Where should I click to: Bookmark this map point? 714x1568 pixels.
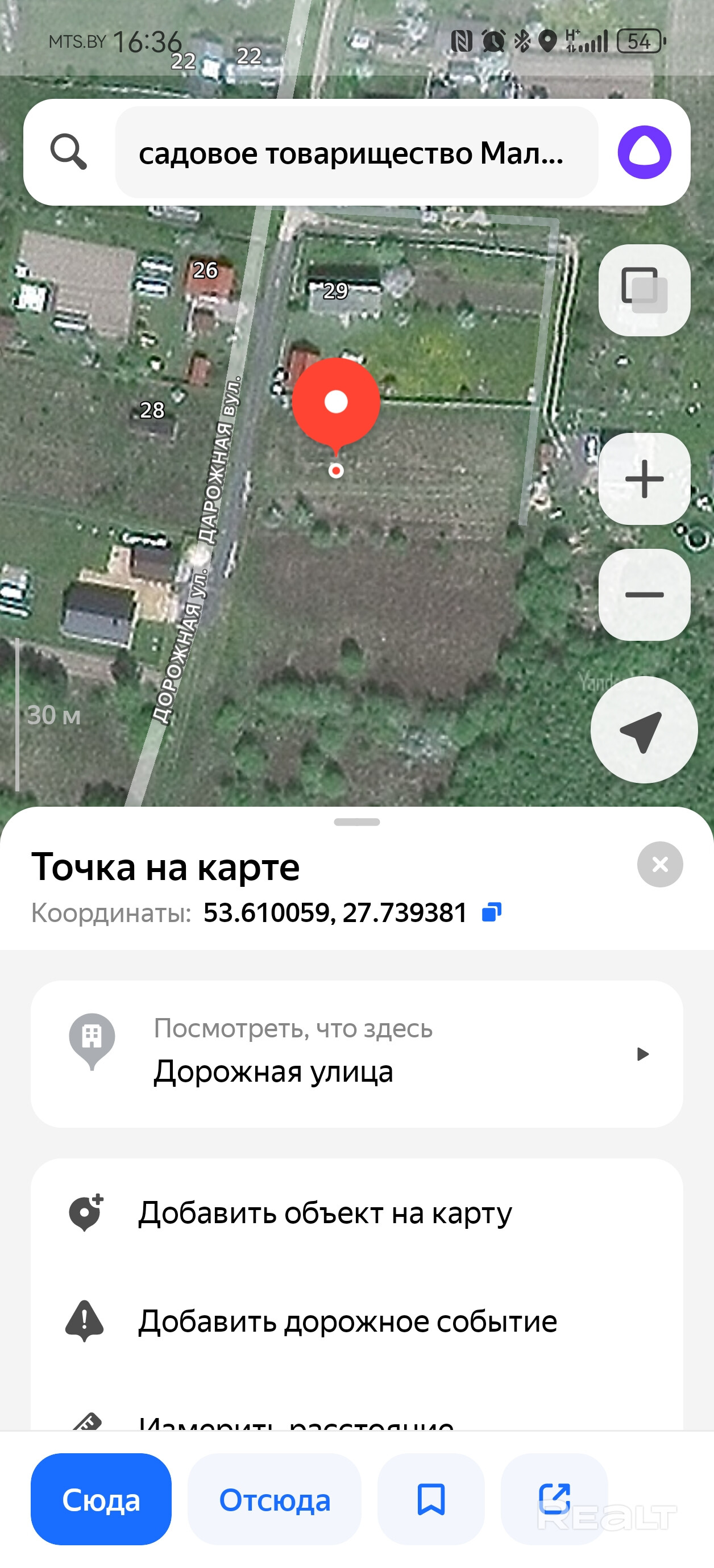coord(431,1499)
